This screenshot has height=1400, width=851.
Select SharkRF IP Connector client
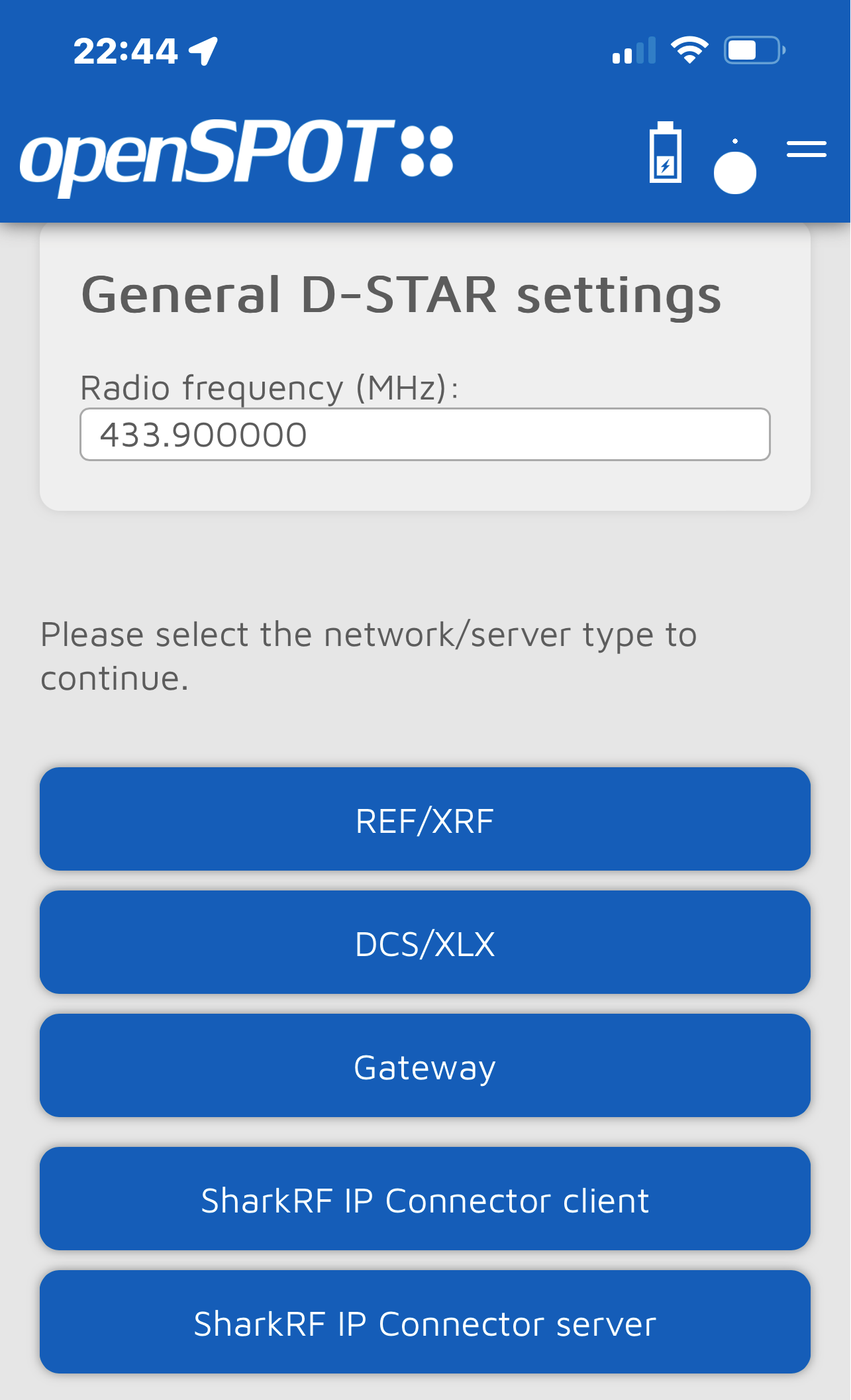(x=425, y=1199)
